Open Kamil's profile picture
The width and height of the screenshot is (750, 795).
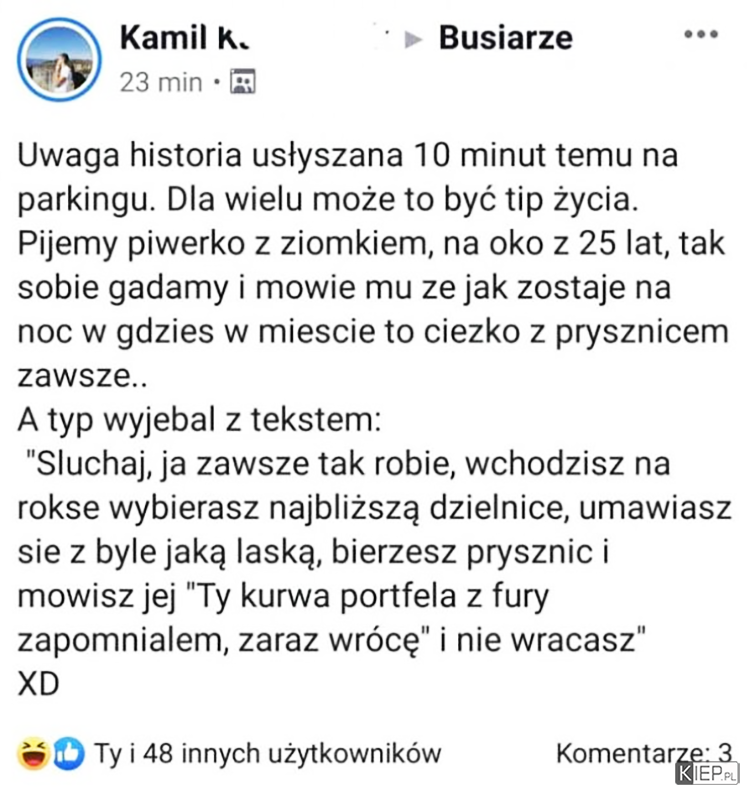coord(62,60)
